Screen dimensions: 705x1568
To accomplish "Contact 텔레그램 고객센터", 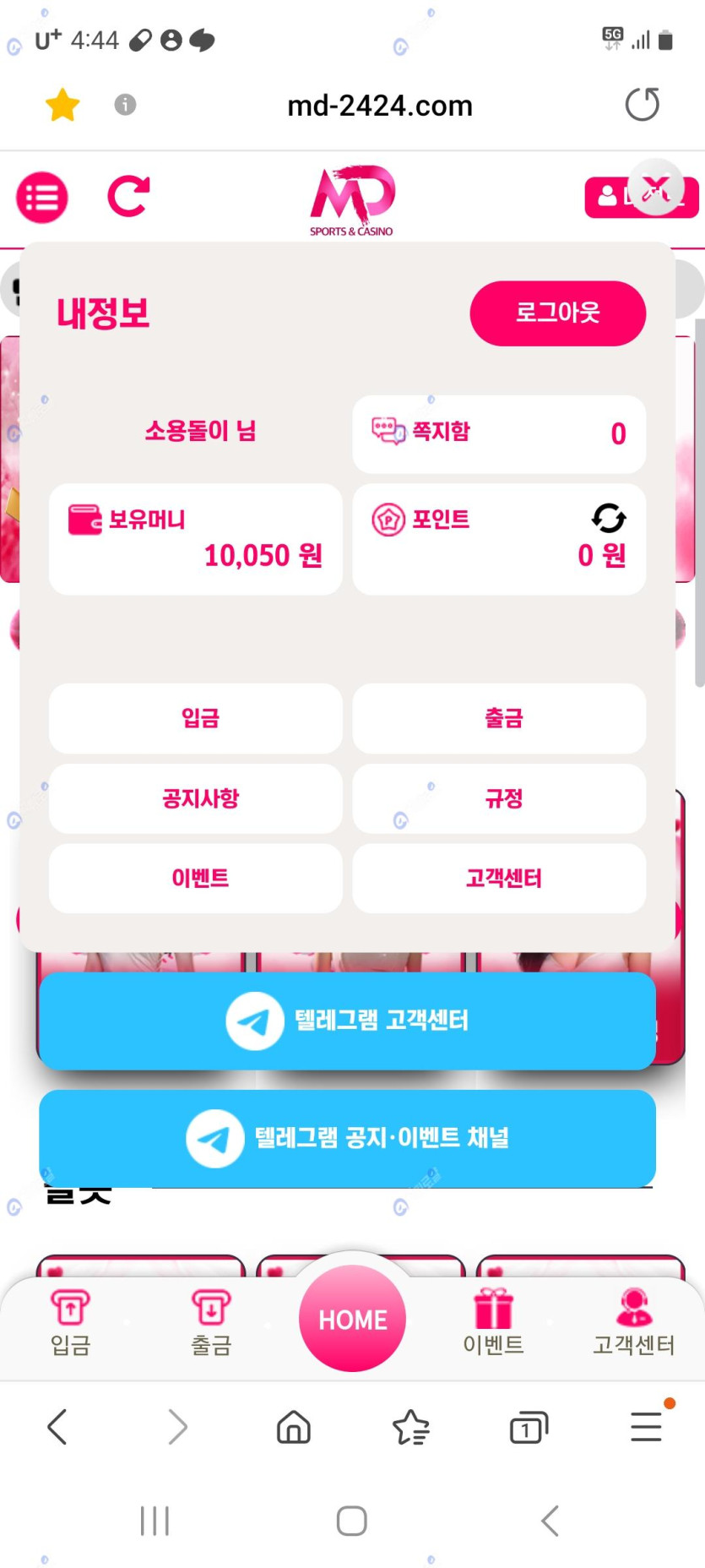I will click(x=347, y=1021).
